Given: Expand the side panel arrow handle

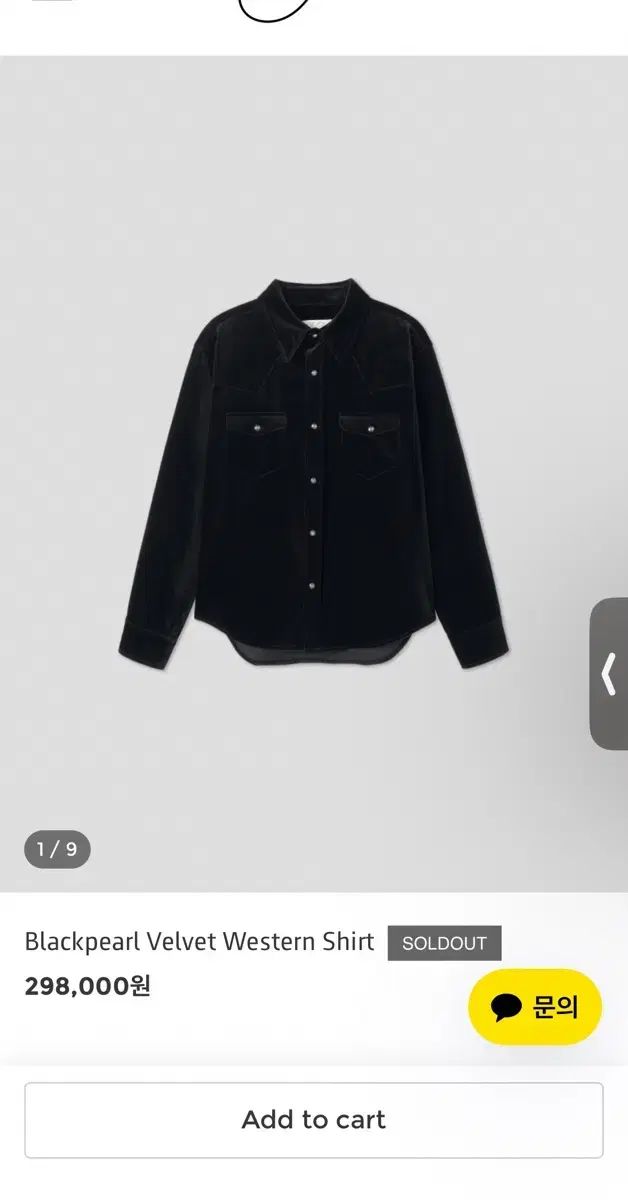Looking at the screenshot, I should pos(609,674).
